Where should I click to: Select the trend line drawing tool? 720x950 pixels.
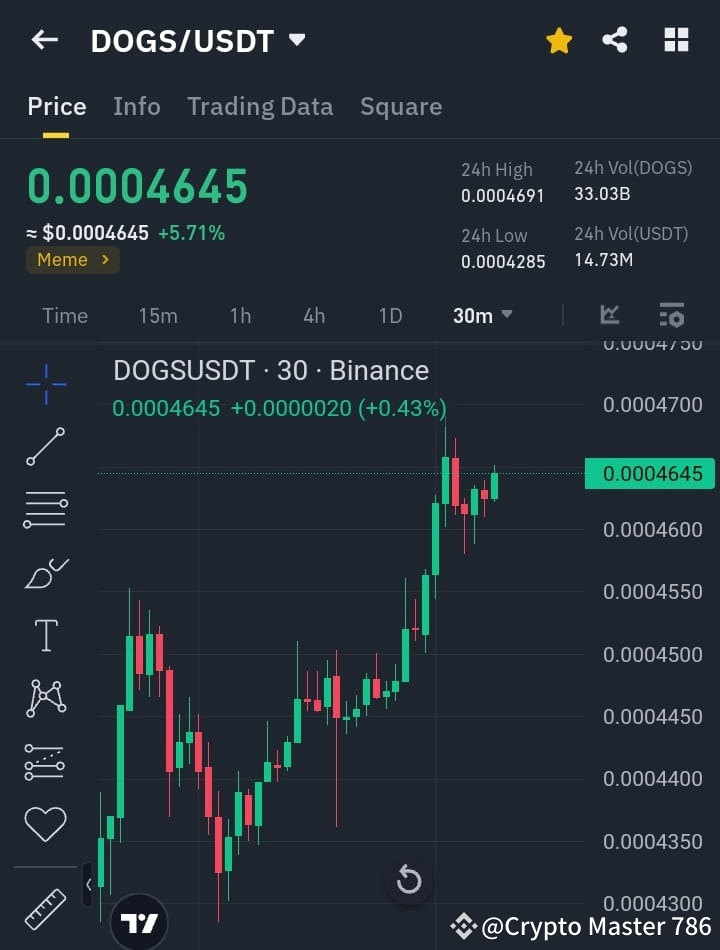point(45,446)
